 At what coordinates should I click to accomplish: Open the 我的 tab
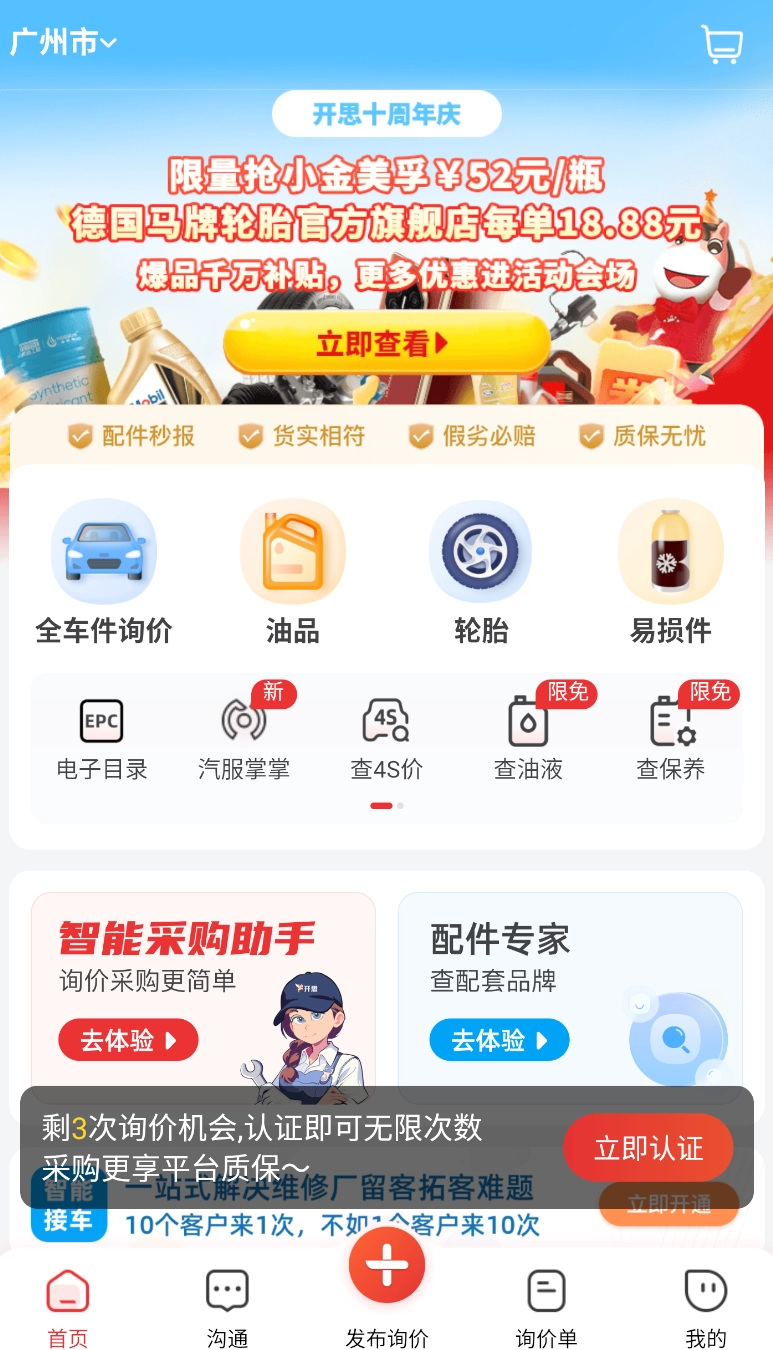click(705, 1307)
